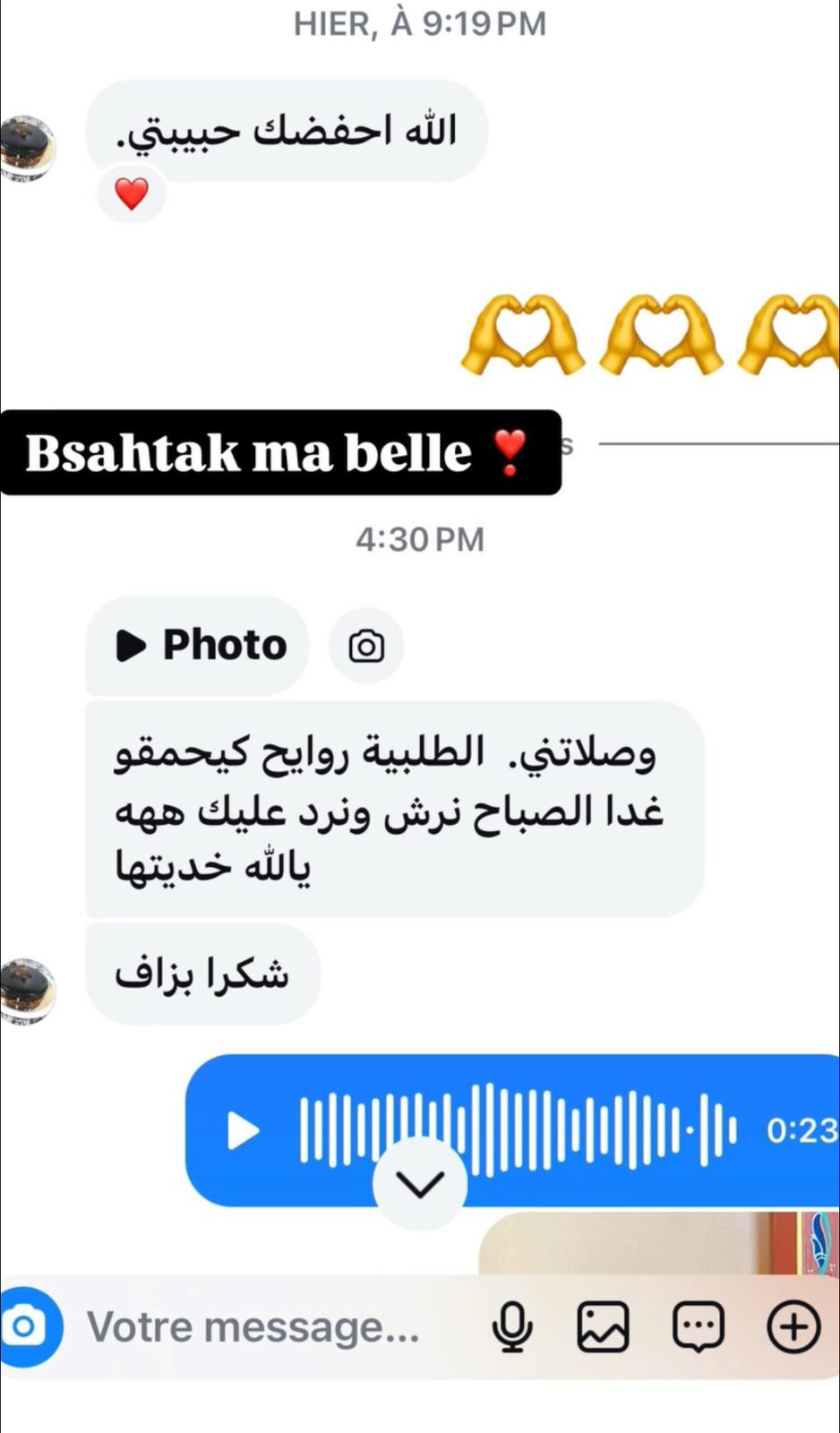Open more options with the plus icon
This screenshot has width=840, height=1433.
click(793, 1326)
